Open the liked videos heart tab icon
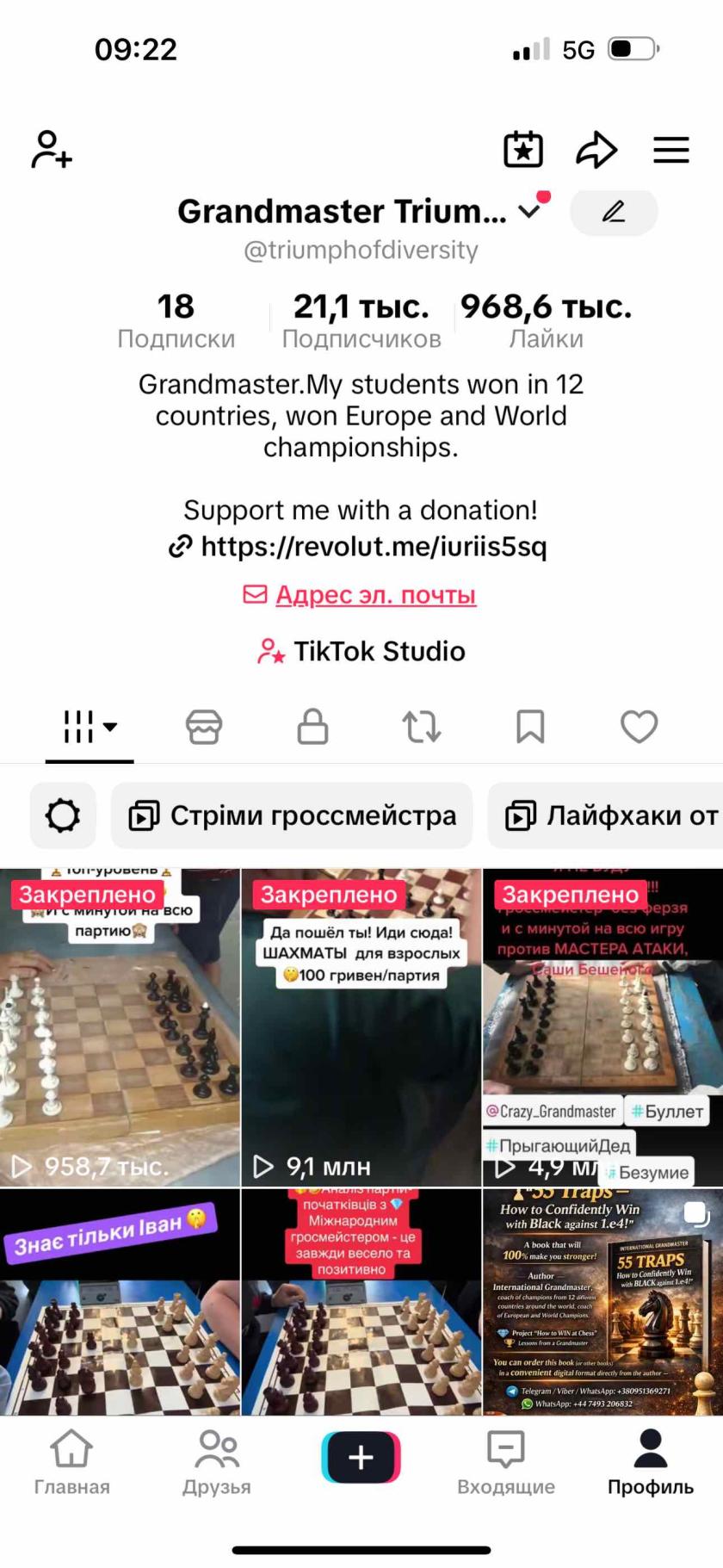 [x=639, y=728]
